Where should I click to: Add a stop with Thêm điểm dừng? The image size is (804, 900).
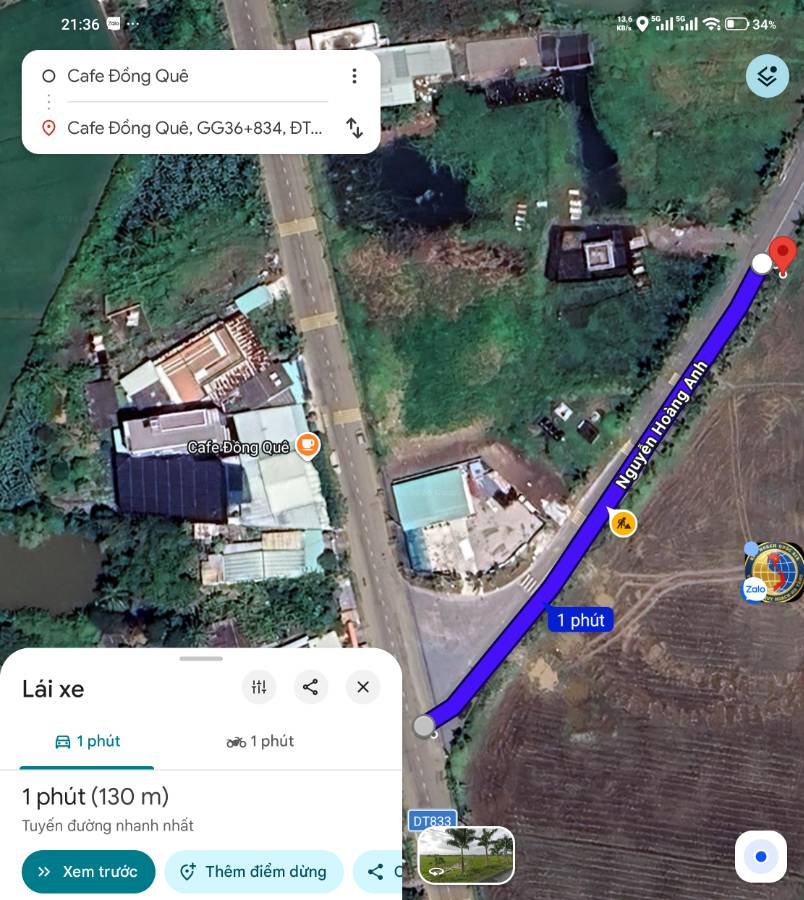[x=253, y=872]
